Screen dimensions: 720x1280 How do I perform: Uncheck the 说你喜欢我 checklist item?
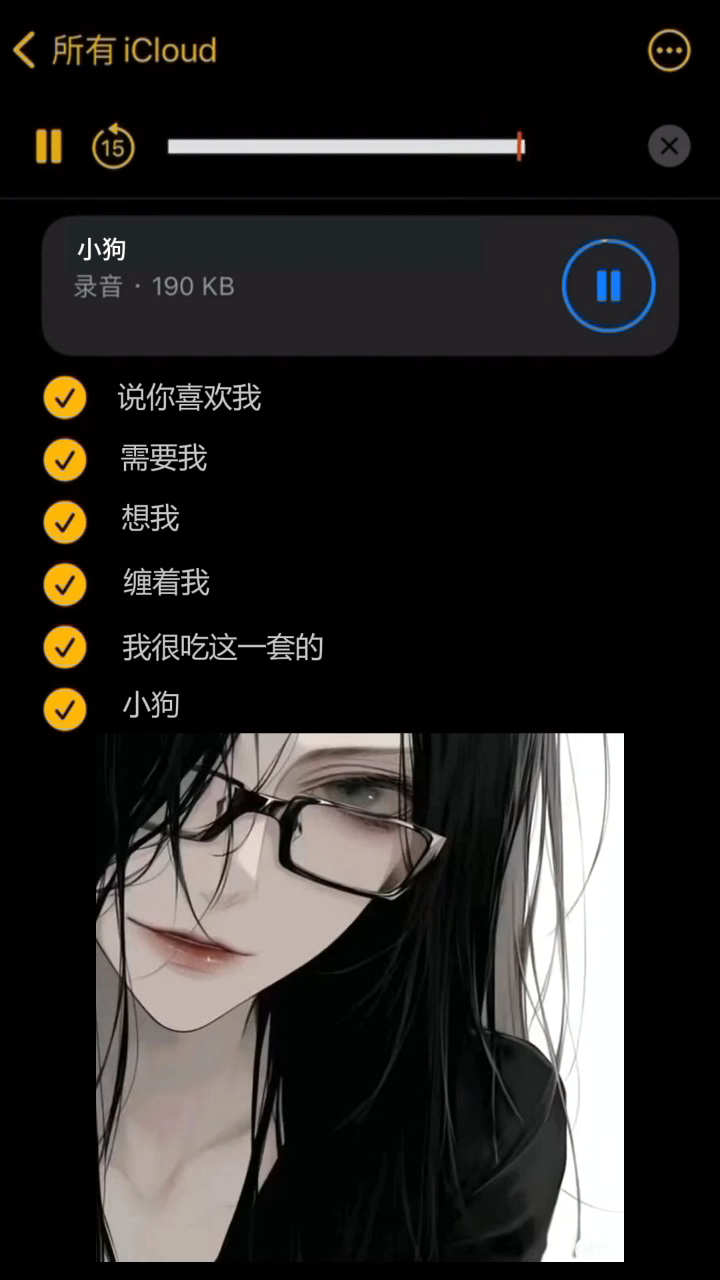point(65,398)
